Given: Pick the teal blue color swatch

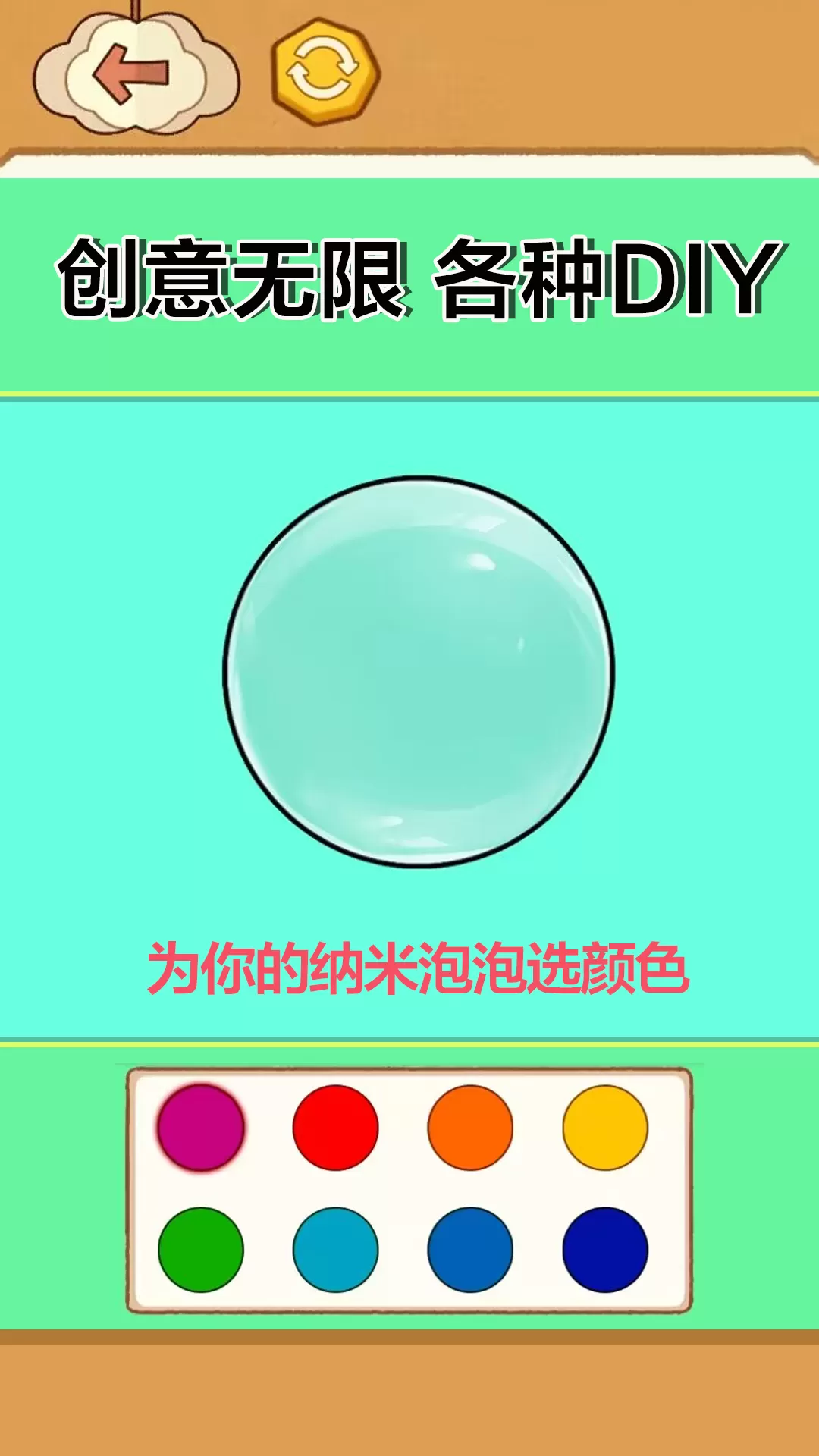Looking at the screenshot, I should [x=335, y=1250].
